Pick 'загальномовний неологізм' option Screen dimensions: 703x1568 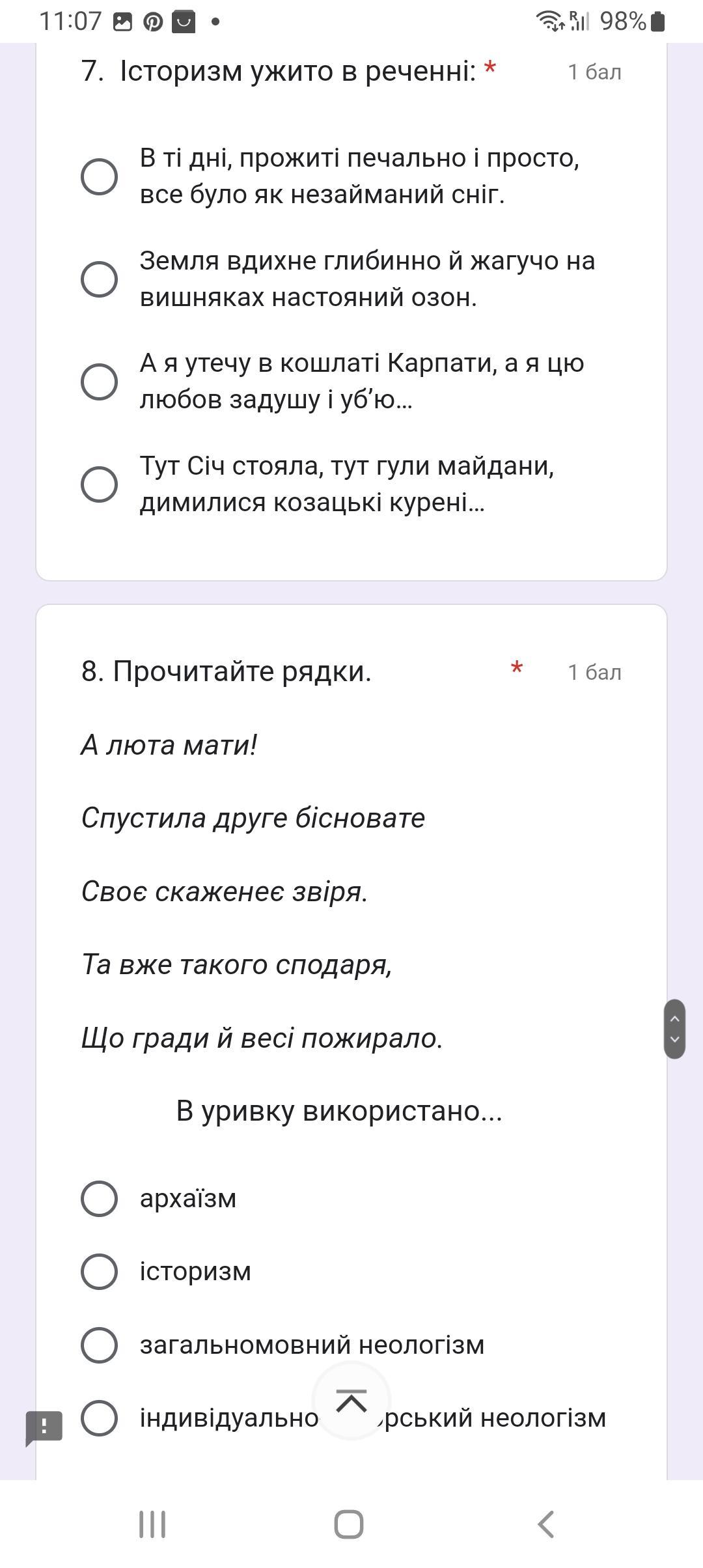(99, 1345)
